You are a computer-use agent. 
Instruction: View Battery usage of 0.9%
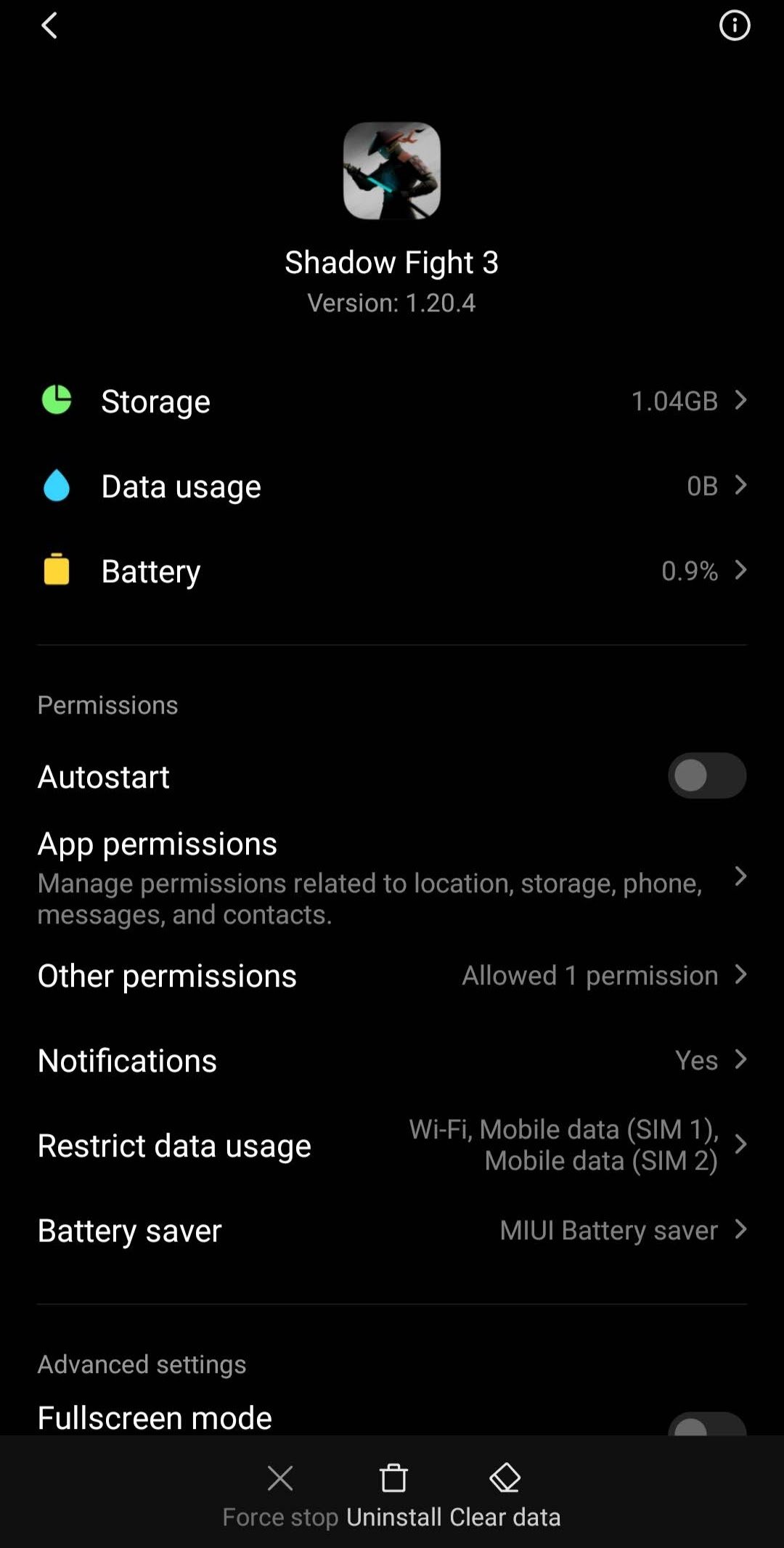click(392, 571)
